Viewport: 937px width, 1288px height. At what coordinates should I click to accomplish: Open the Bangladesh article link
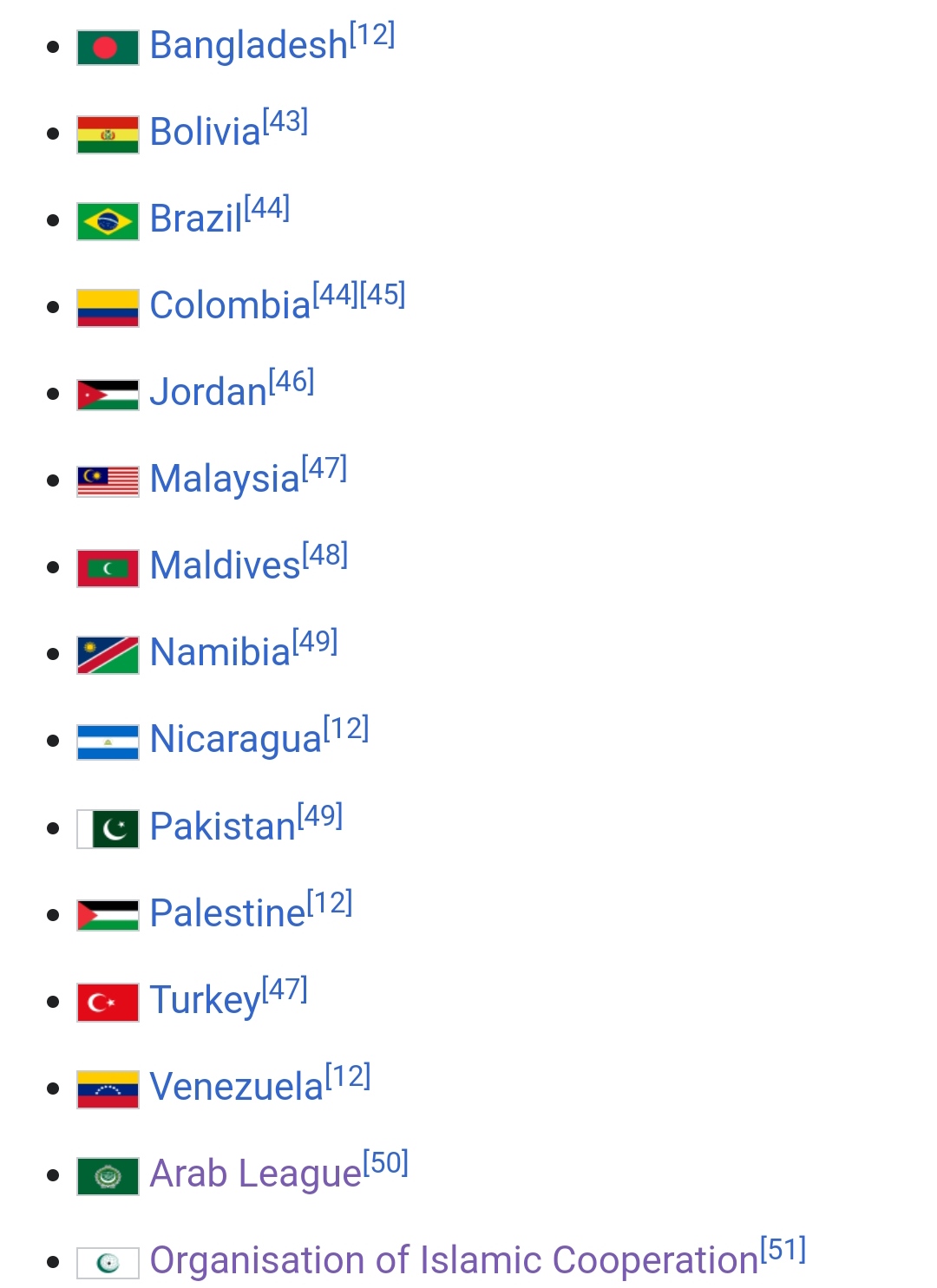click(248, 46)
